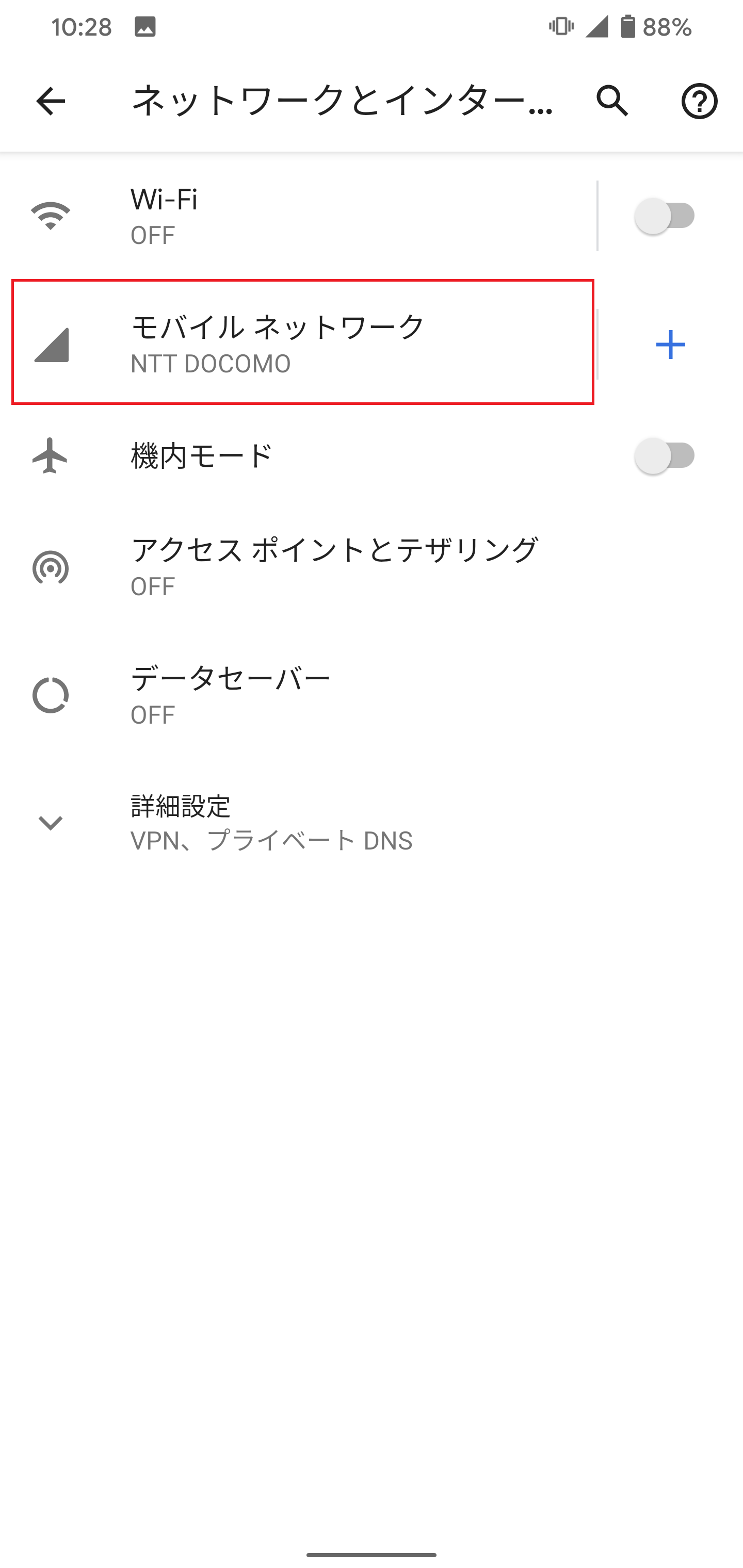Tap the data saver circular icon
The height and width of the screenshot is (1568, 743).
(x=51, y=694)
